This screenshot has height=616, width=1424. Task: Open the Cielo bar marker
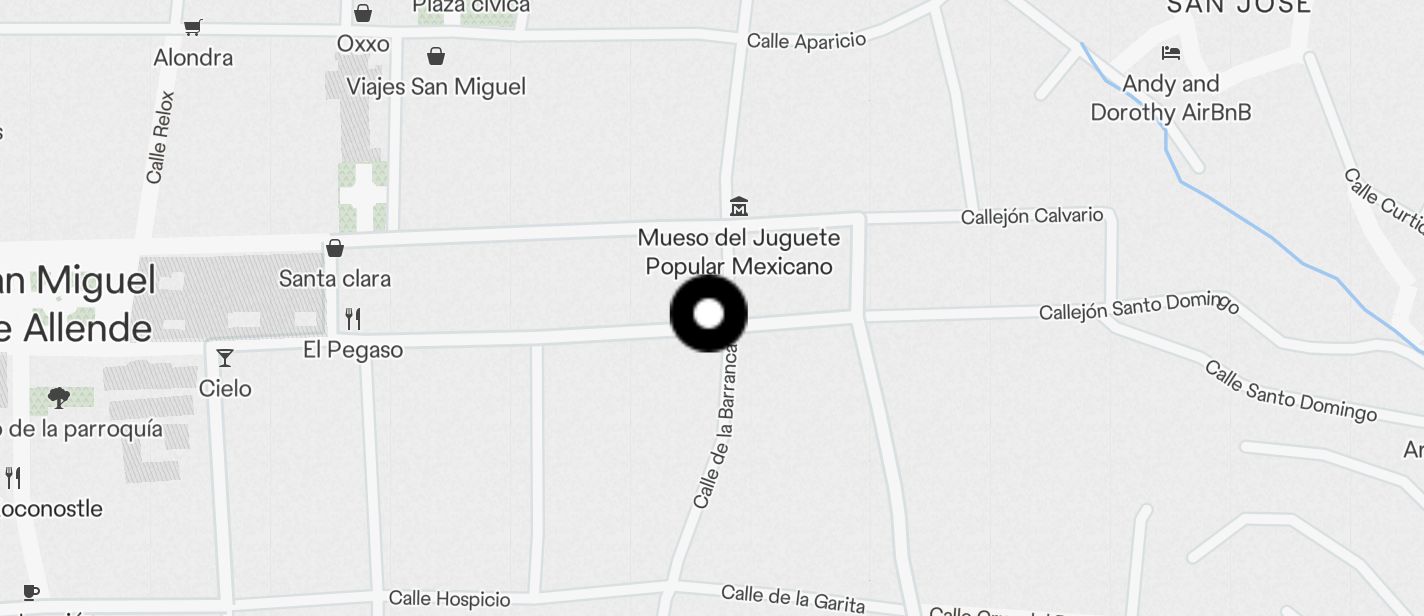pyautogui.click(x=225, y=358)
